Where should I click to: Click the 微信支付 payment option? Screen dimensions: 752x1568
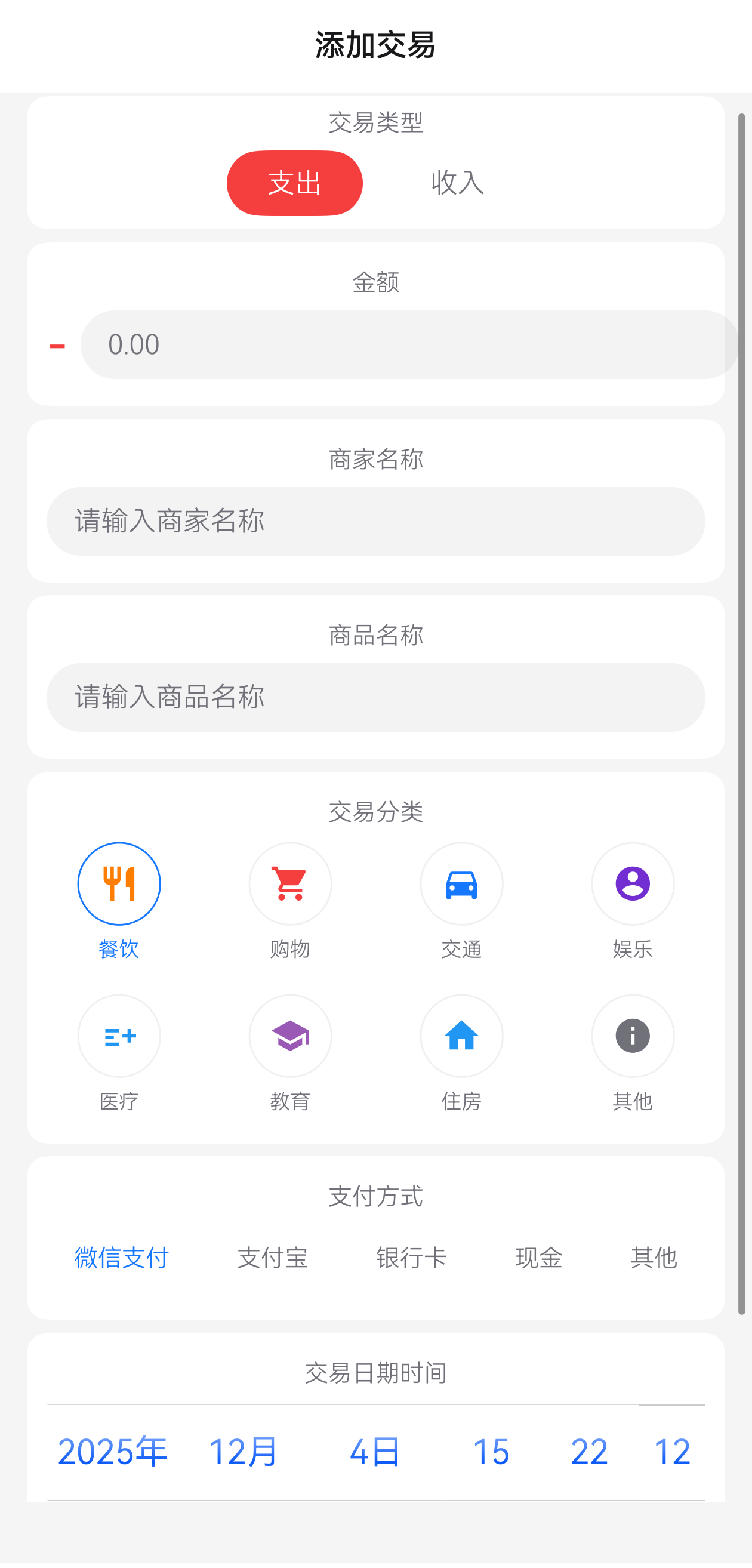coord(120,1258)
